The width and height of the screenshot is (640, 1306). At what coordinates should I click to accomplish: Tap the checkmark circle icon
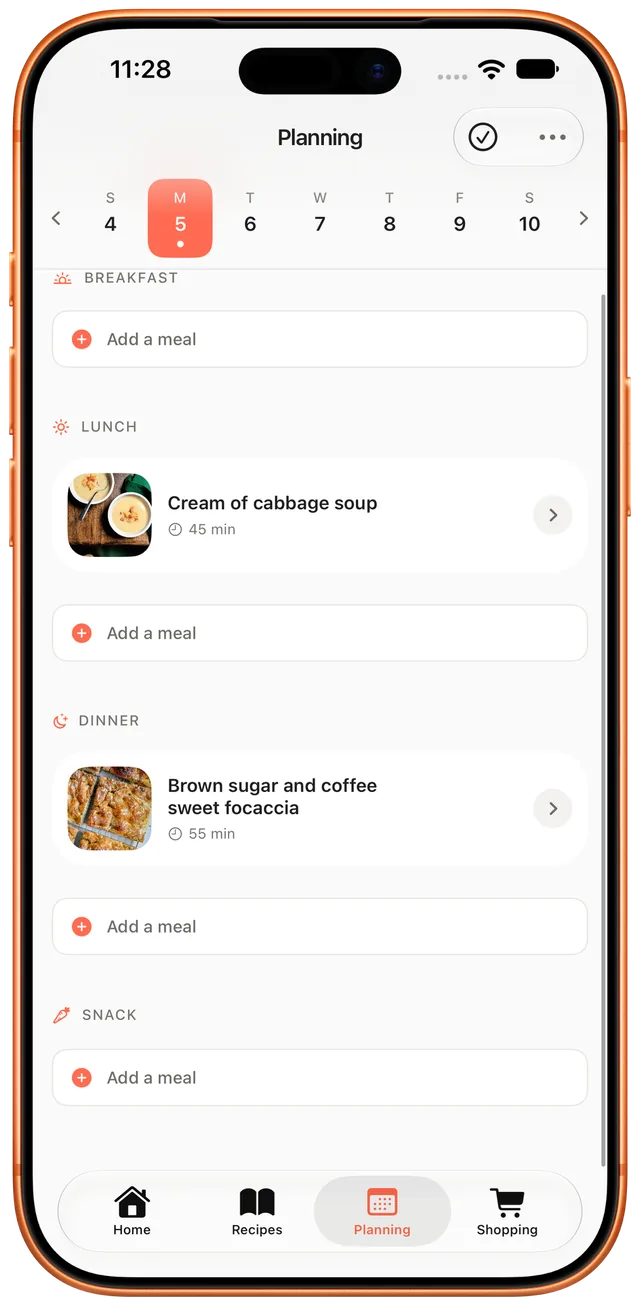(483, 137)
